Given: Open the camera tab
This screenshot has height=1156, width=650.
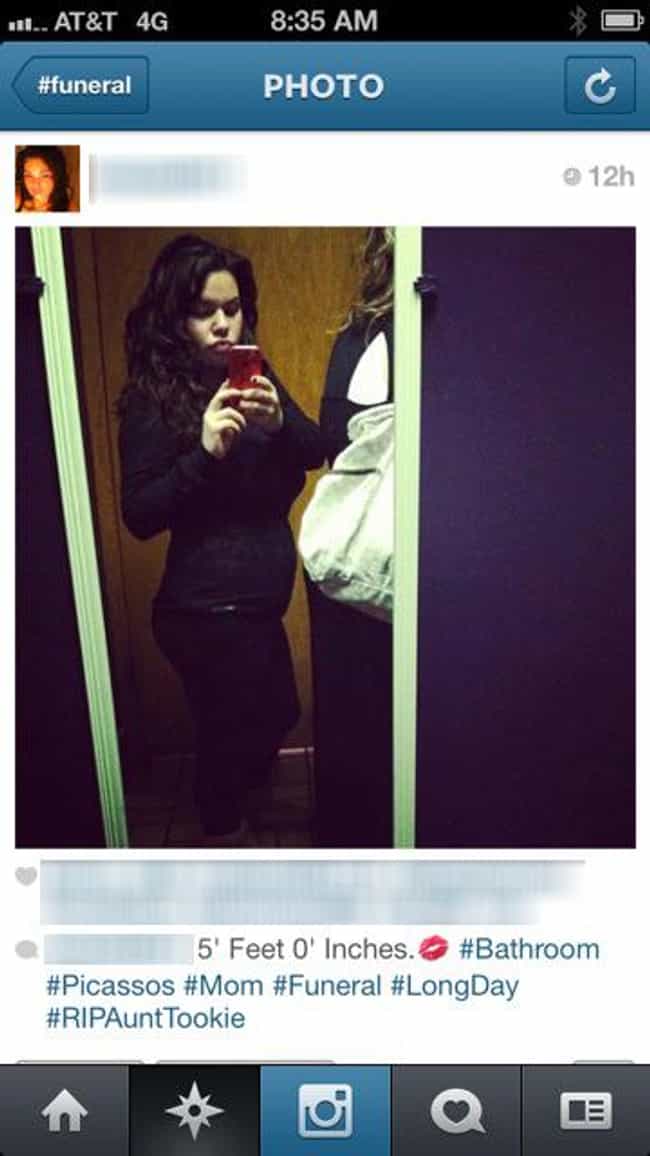Looking at the screenshot, I should (325, 1111).
